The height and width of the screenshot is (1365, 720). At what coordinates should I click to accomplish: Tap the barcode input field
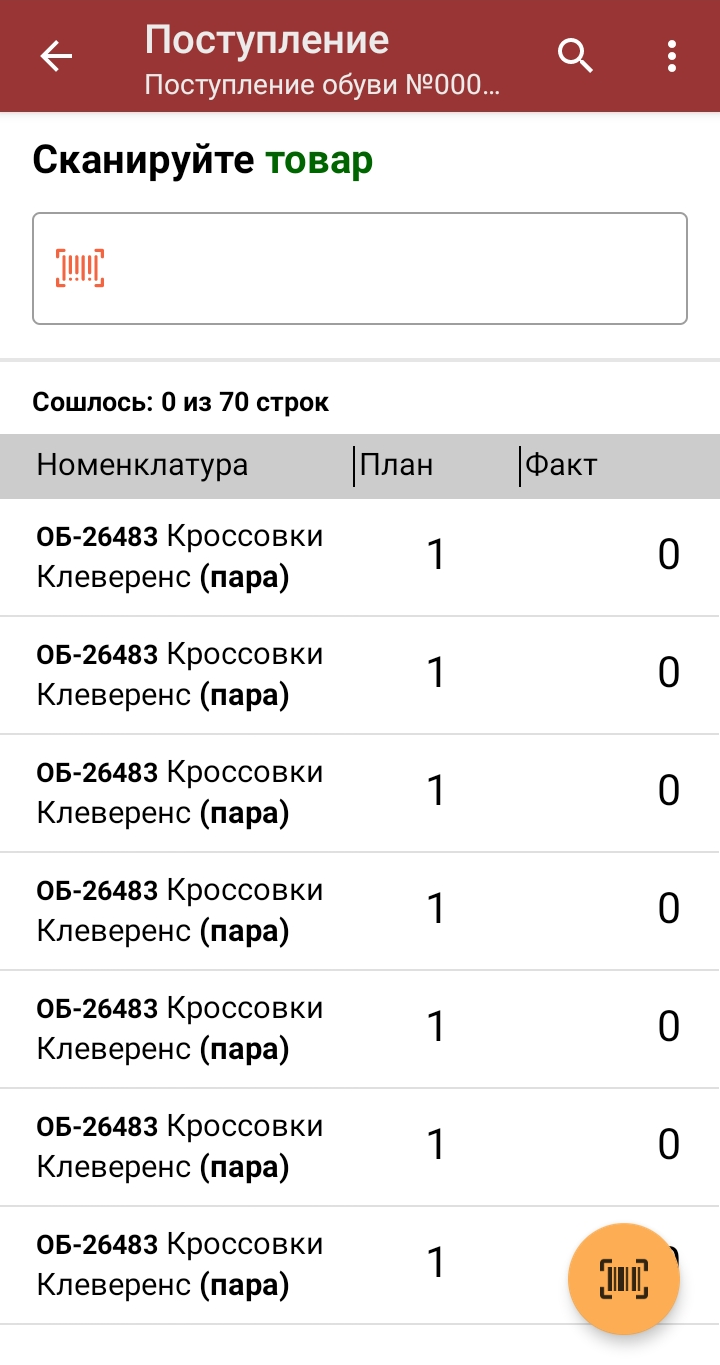pos(360,268)
